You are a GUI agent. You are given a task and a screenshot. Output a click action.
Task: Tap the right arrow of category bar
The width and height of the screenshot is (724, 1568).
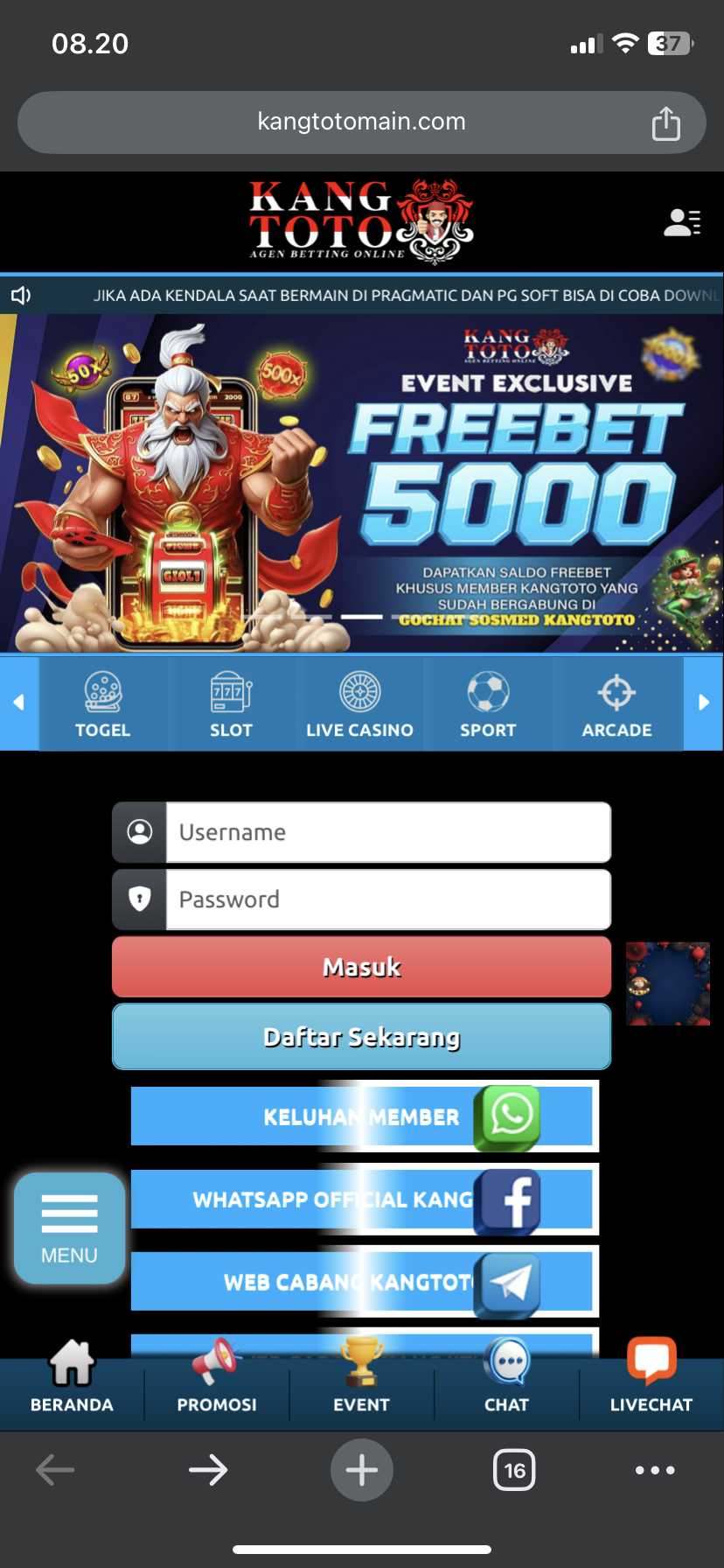[x=704, y=703]
